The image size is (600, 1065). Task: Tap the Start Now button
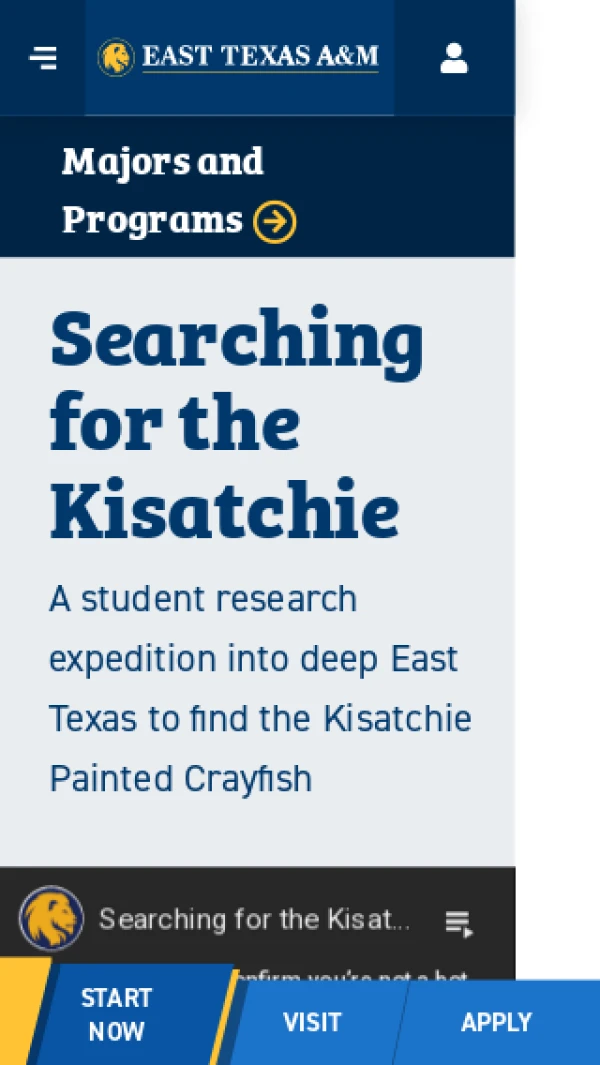[x=117, y=1014]
